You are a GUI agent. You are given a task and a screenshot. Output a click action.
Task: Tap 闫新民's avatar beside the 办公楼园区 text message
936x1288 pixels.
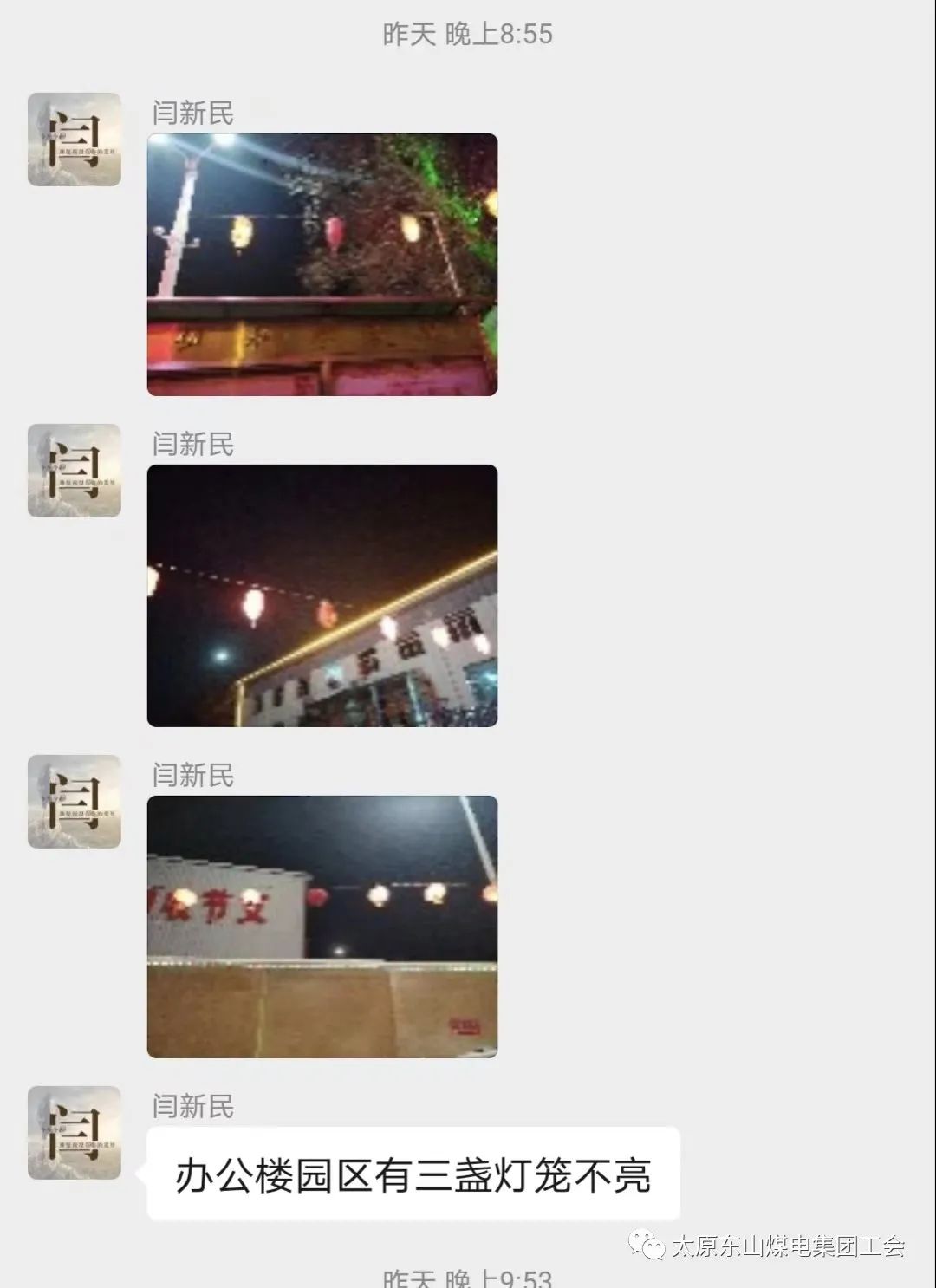(75, 1133)
